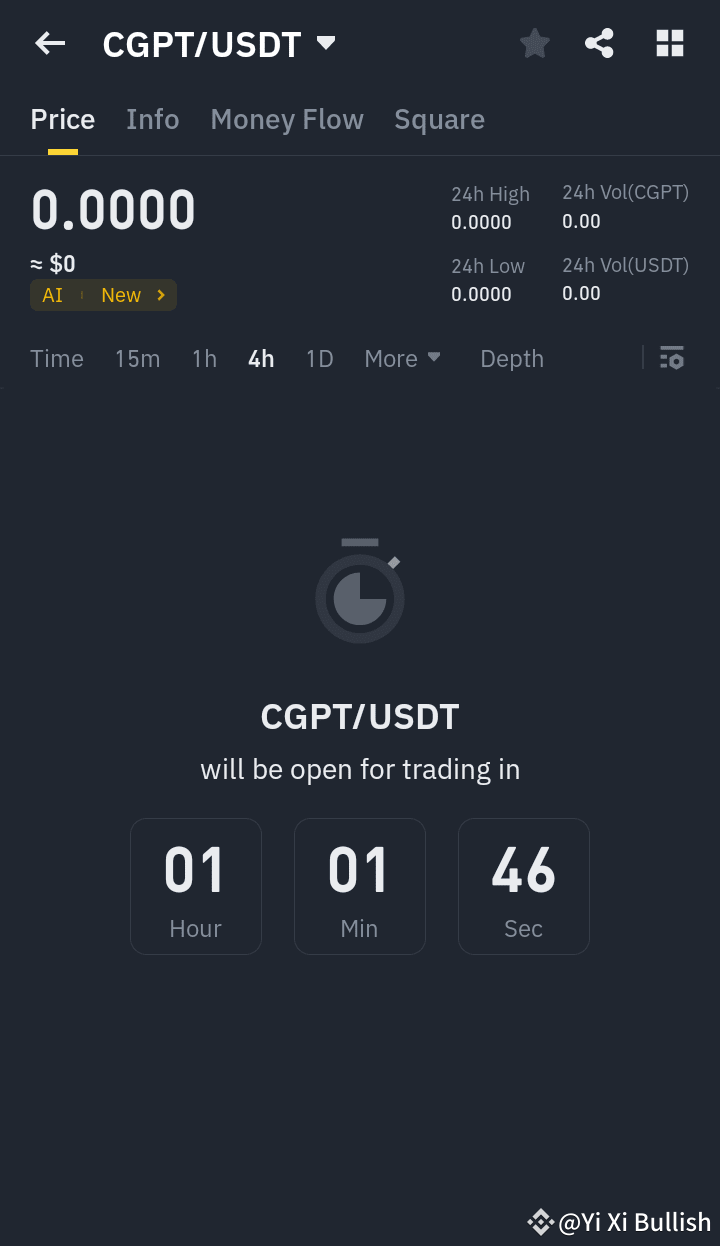Screen dimensions: 720x1246
Task: Select the 4h chart interval
Action: coord(260,358)
